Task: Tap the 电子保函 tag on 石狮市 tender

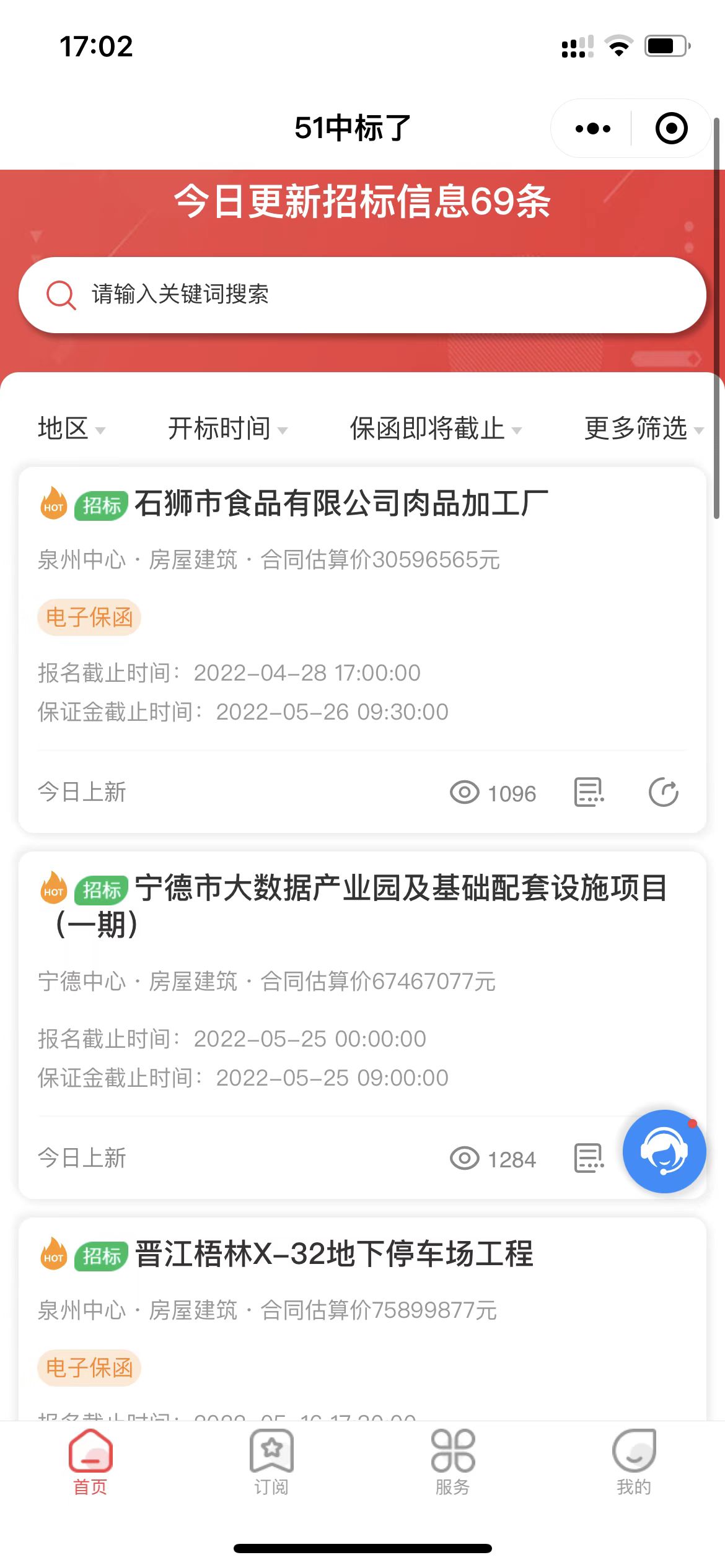Action: point(89,617)
